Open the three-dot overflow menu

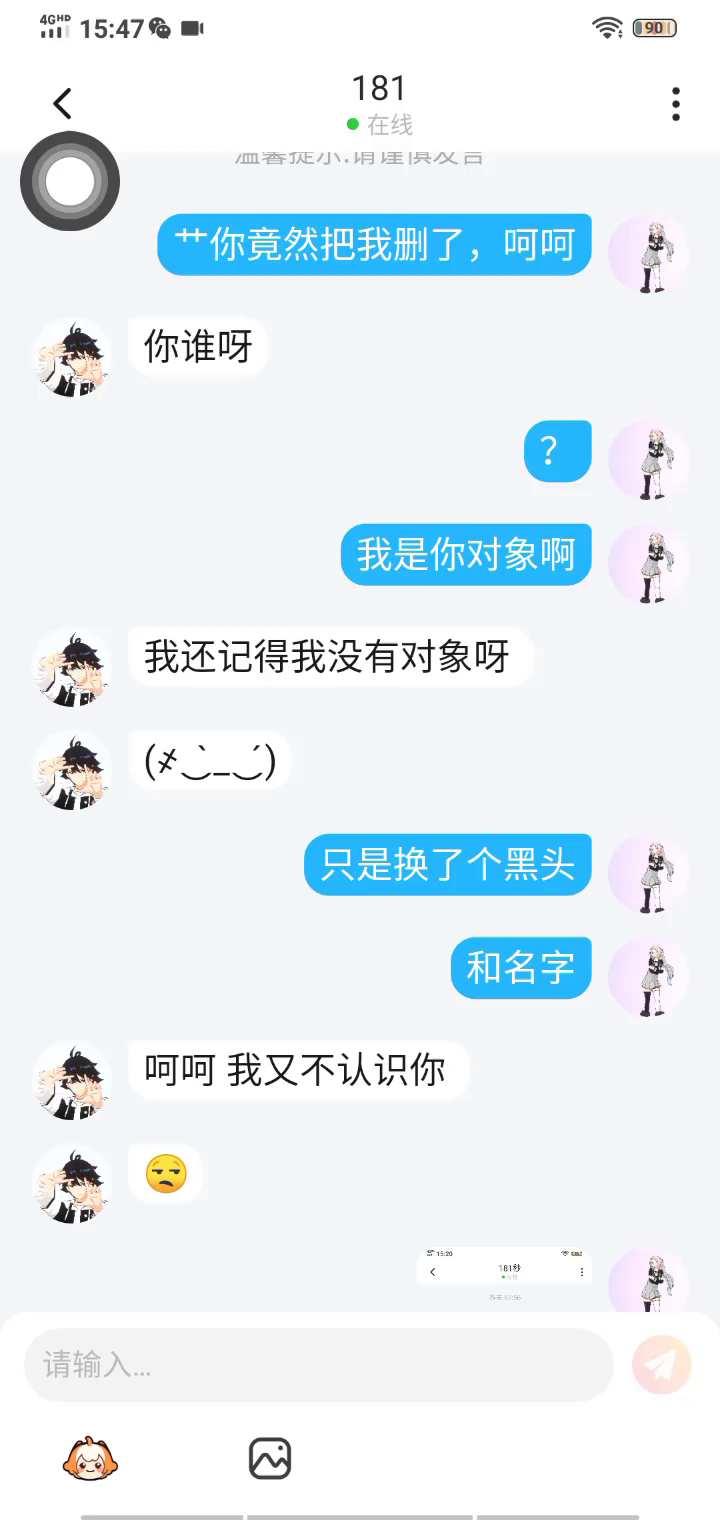(676, 104)
